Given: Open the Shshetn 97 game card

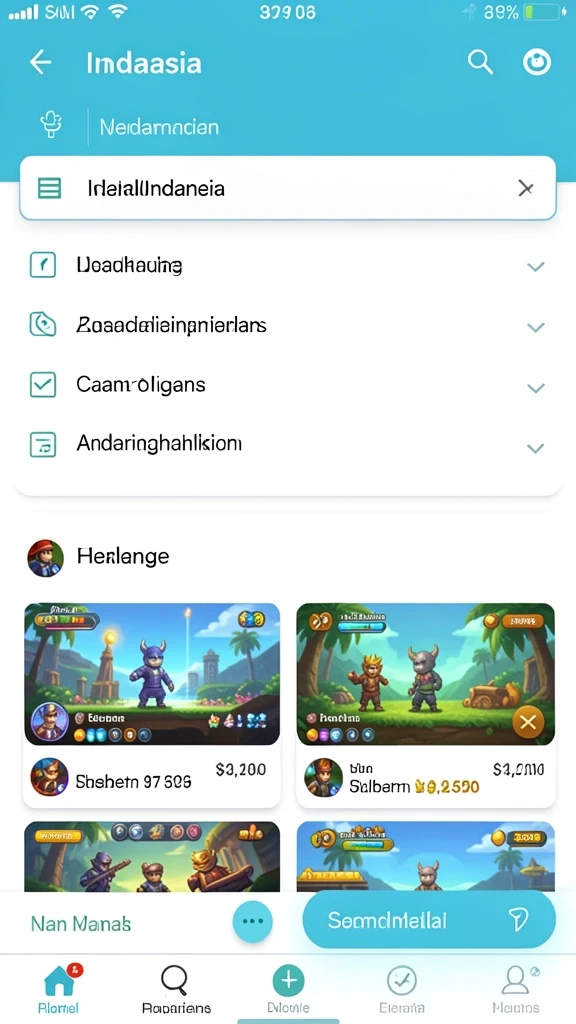Looking at the screenshot, I should (x=152, y=705).
